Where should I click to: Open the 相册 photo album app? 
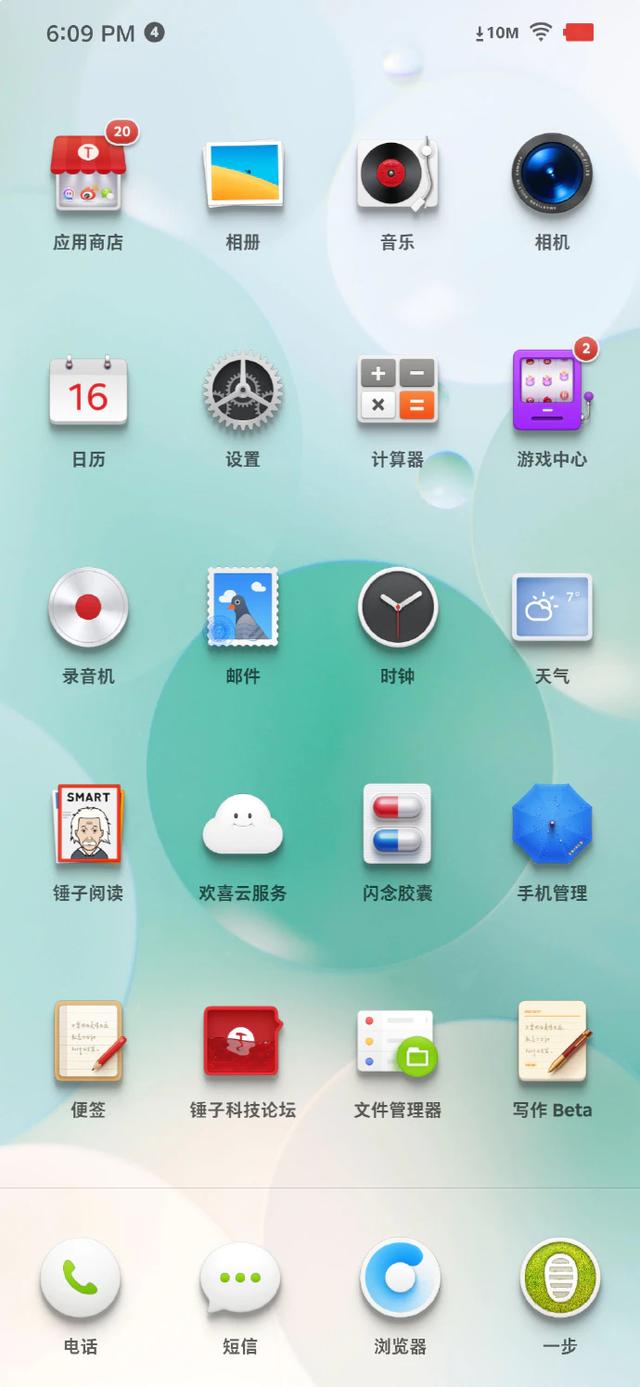click(x=243, y=174)
